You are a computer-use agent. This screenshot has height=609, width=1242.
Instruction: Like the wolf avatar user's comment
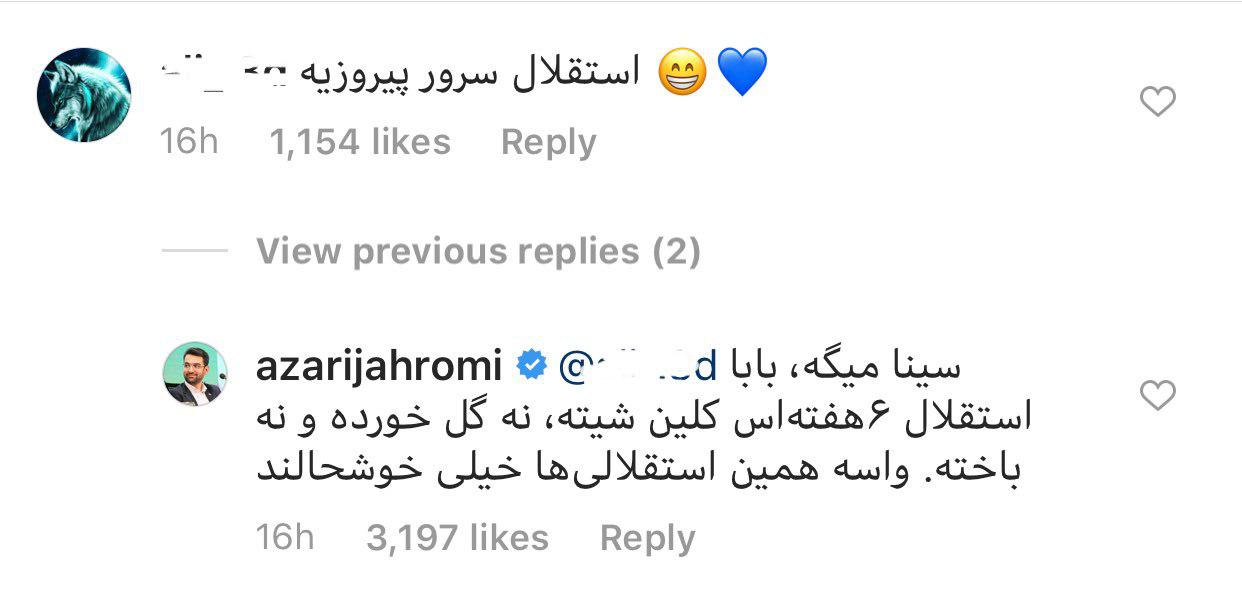pos(1157,101)
